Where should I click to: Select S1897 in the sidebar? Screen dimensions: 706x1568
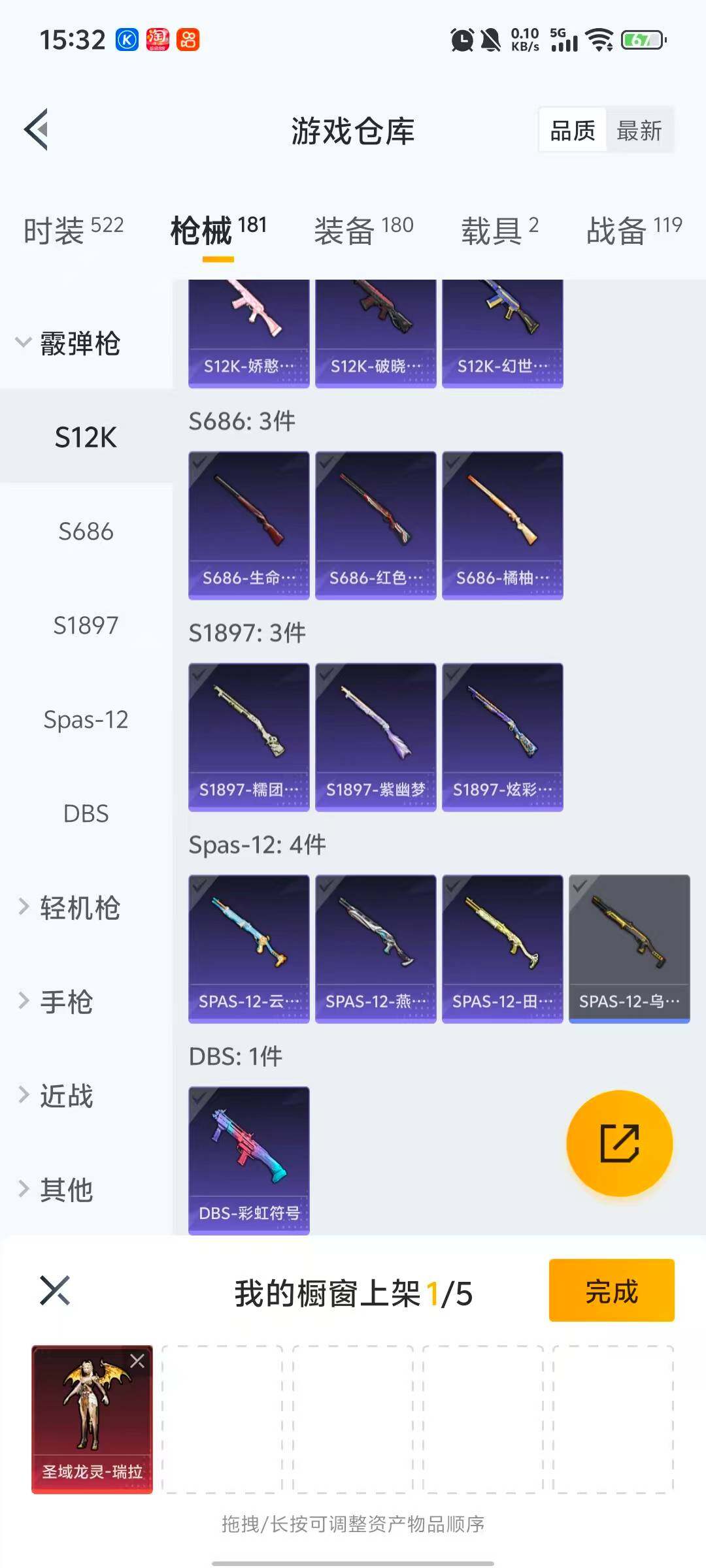point(86,625)
